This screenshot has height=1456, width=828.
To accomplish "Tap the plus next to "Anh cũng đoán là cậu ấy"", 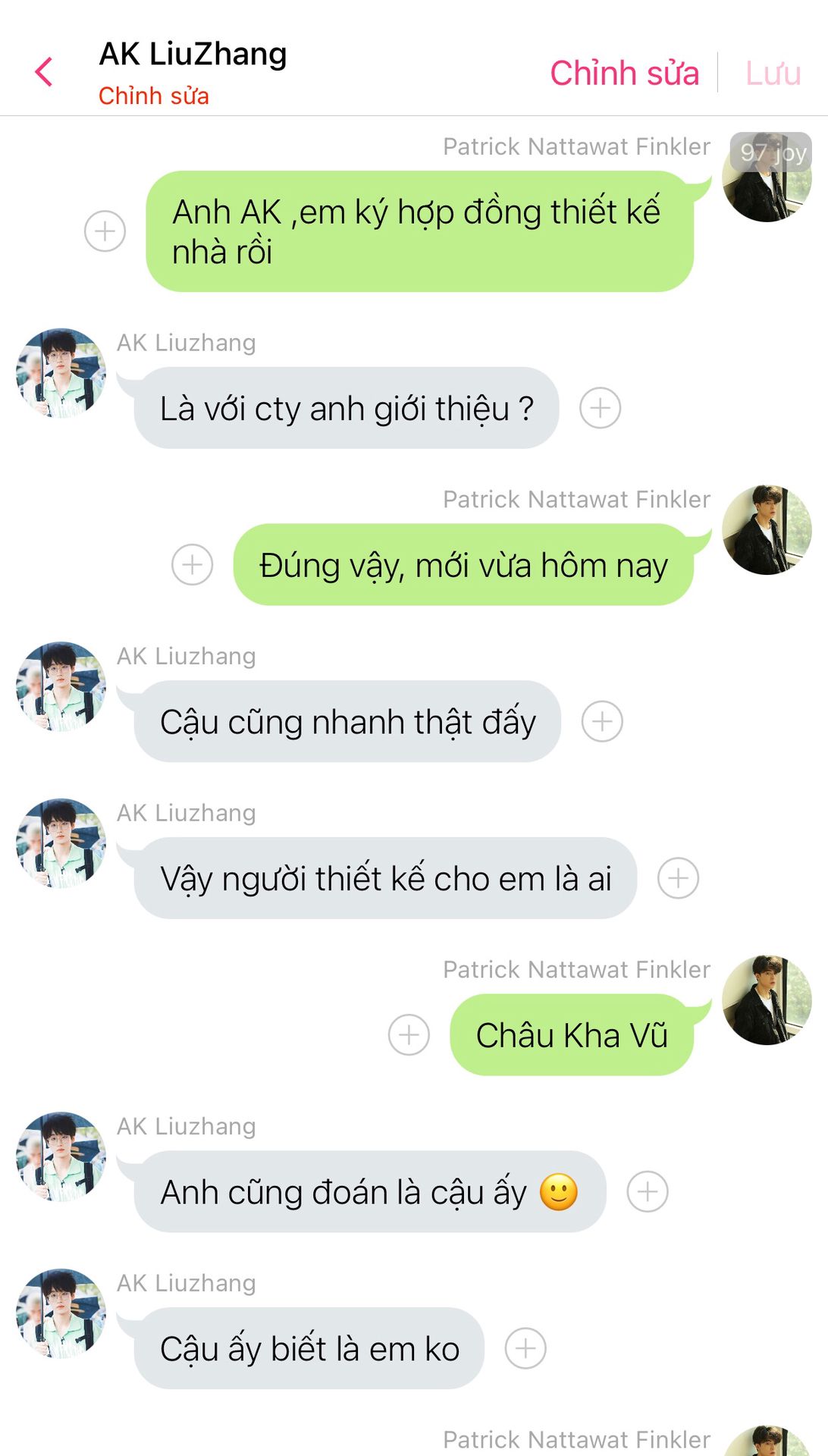I will click(648, 1191).
